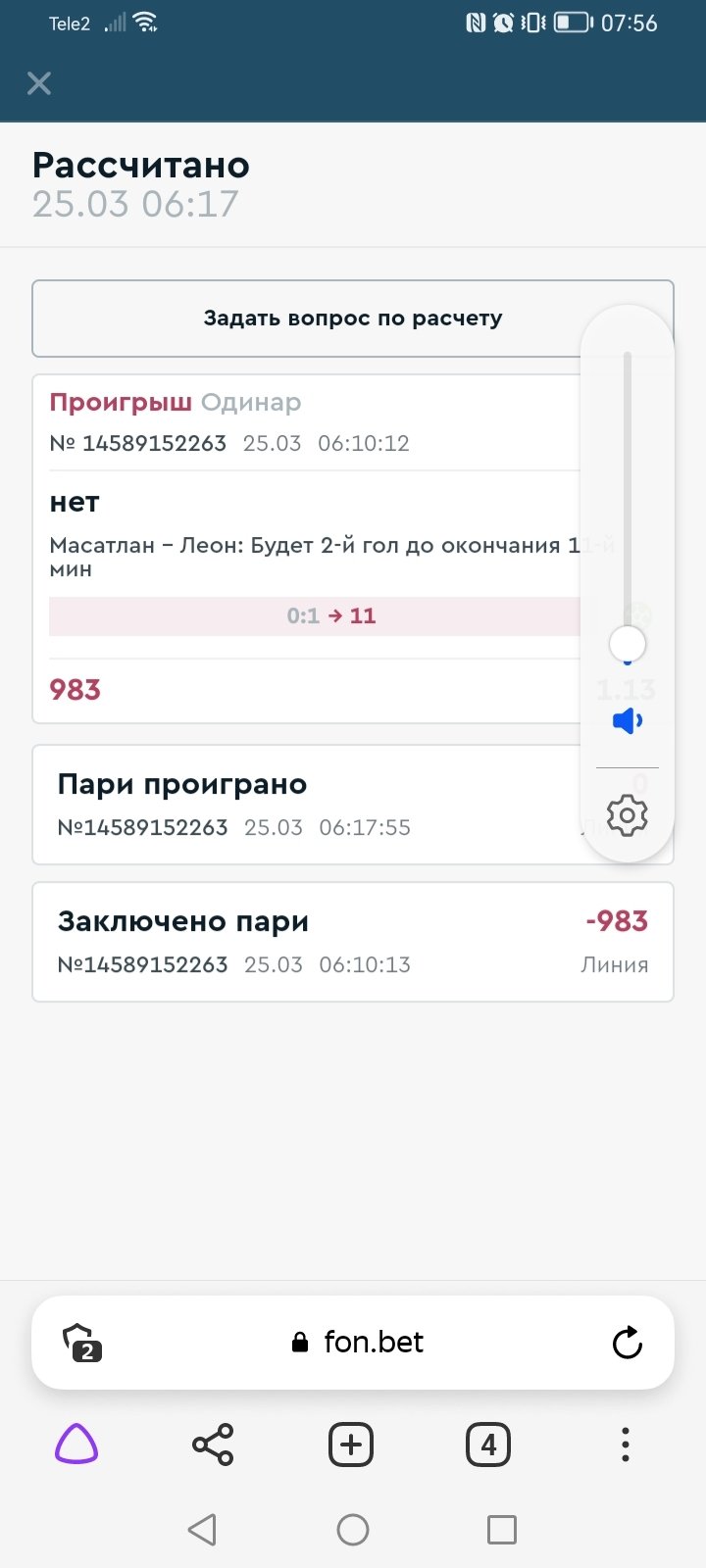Mute the media volume speaker icon
The width and height of the screenshot is (706, 1568).
628,721
